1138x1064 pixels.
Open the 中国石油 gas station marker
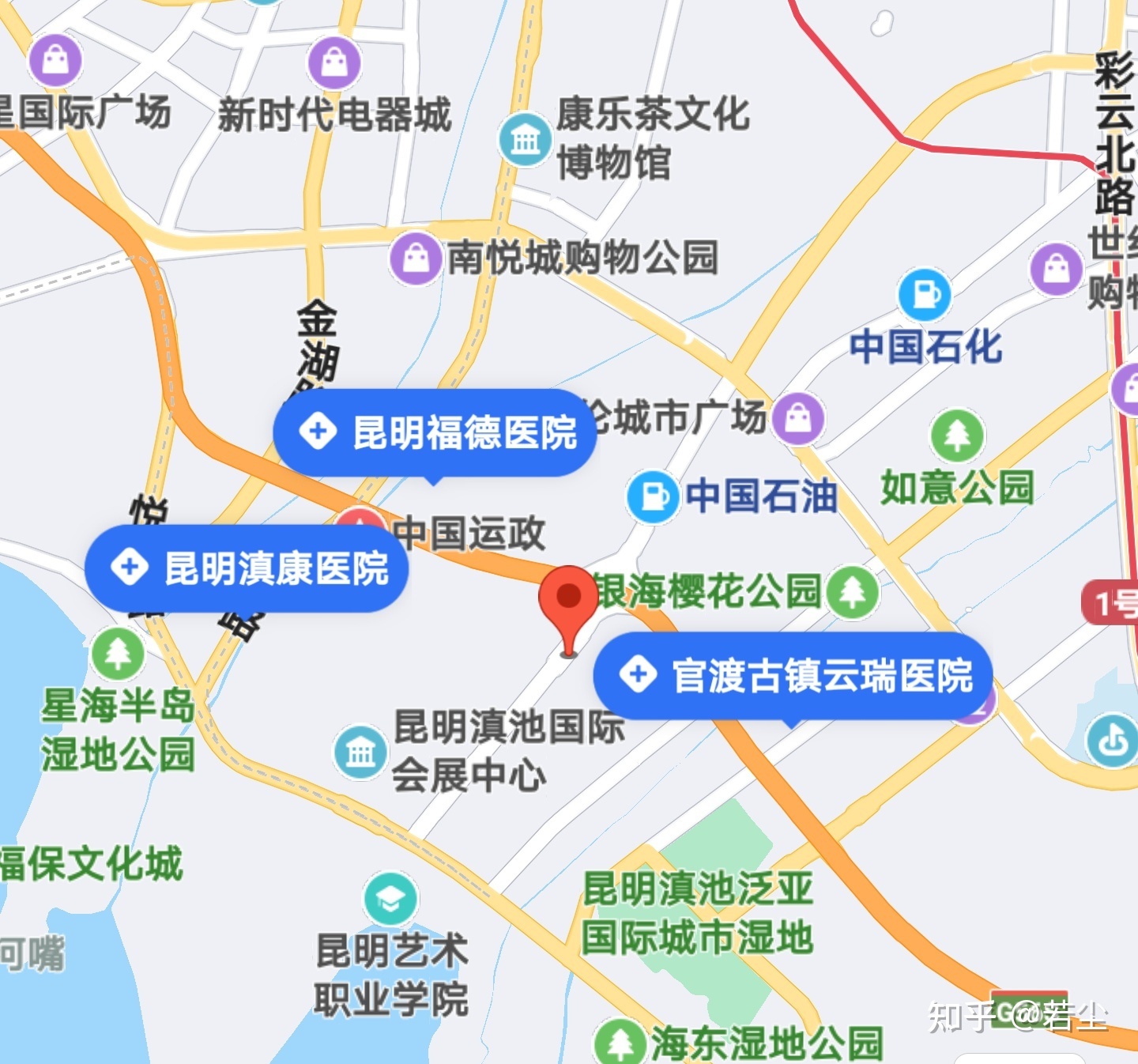pyautogui.click(x=653, y=496)
